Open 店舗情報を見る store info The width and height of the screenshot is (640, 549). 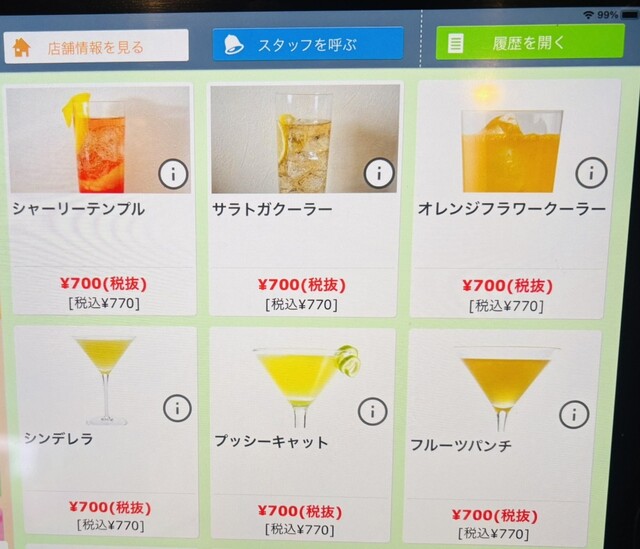[96, 46]
